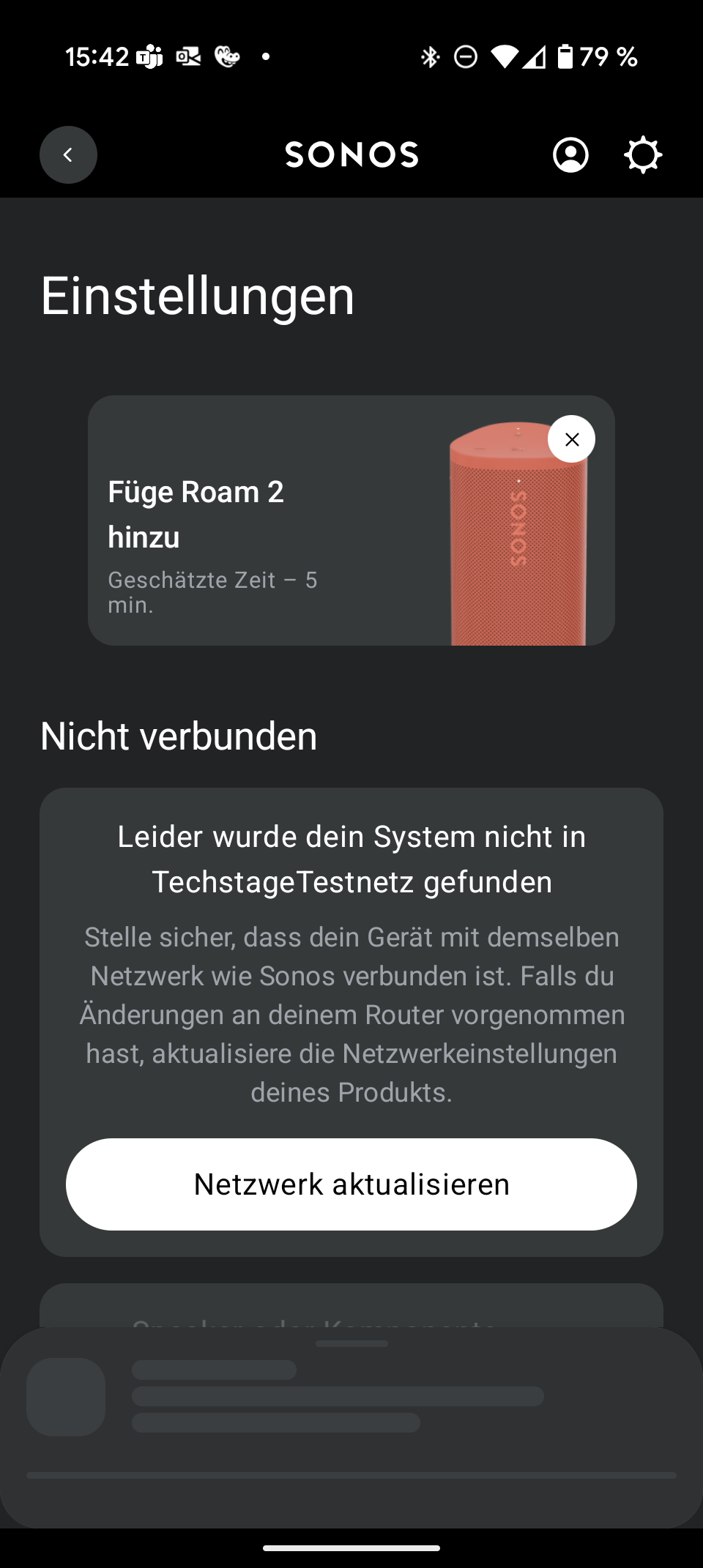Open the settings gear icon

pyautogui.click(x=643, y=154)
